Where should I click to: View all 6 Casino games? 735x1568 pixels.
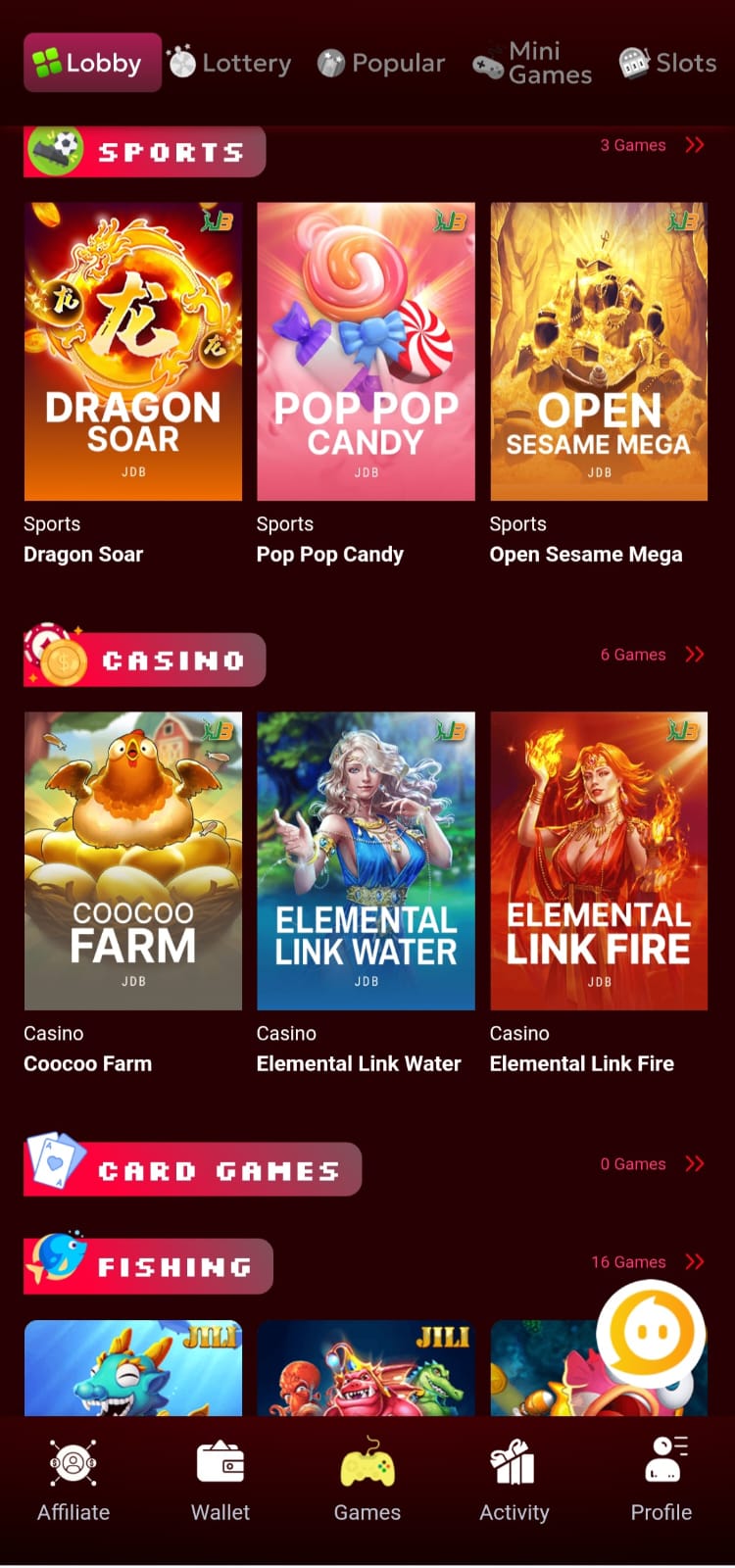(x=652, y=655)
